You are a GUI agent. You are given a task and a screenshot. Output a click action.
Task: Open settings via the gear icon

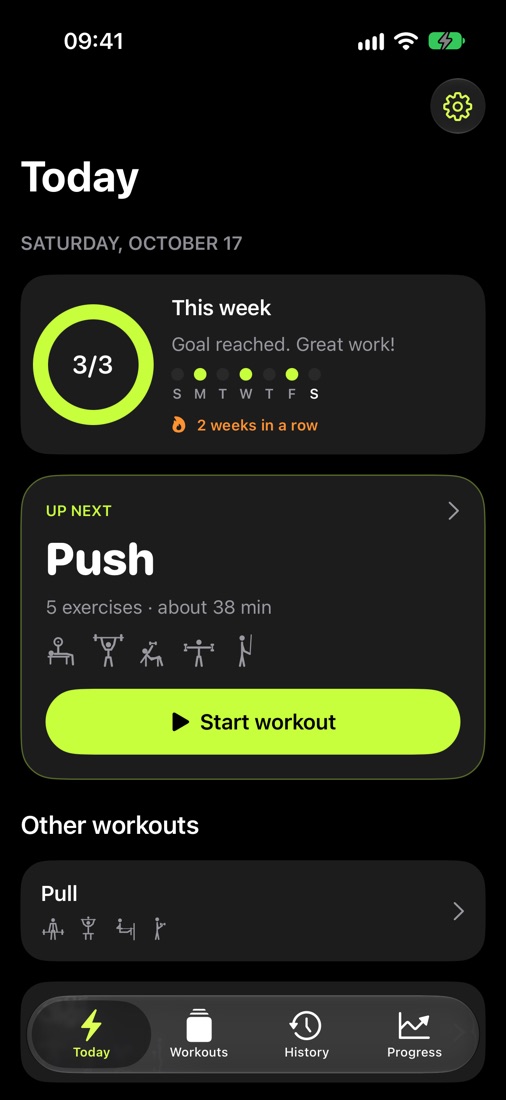[x=458, y=106]
